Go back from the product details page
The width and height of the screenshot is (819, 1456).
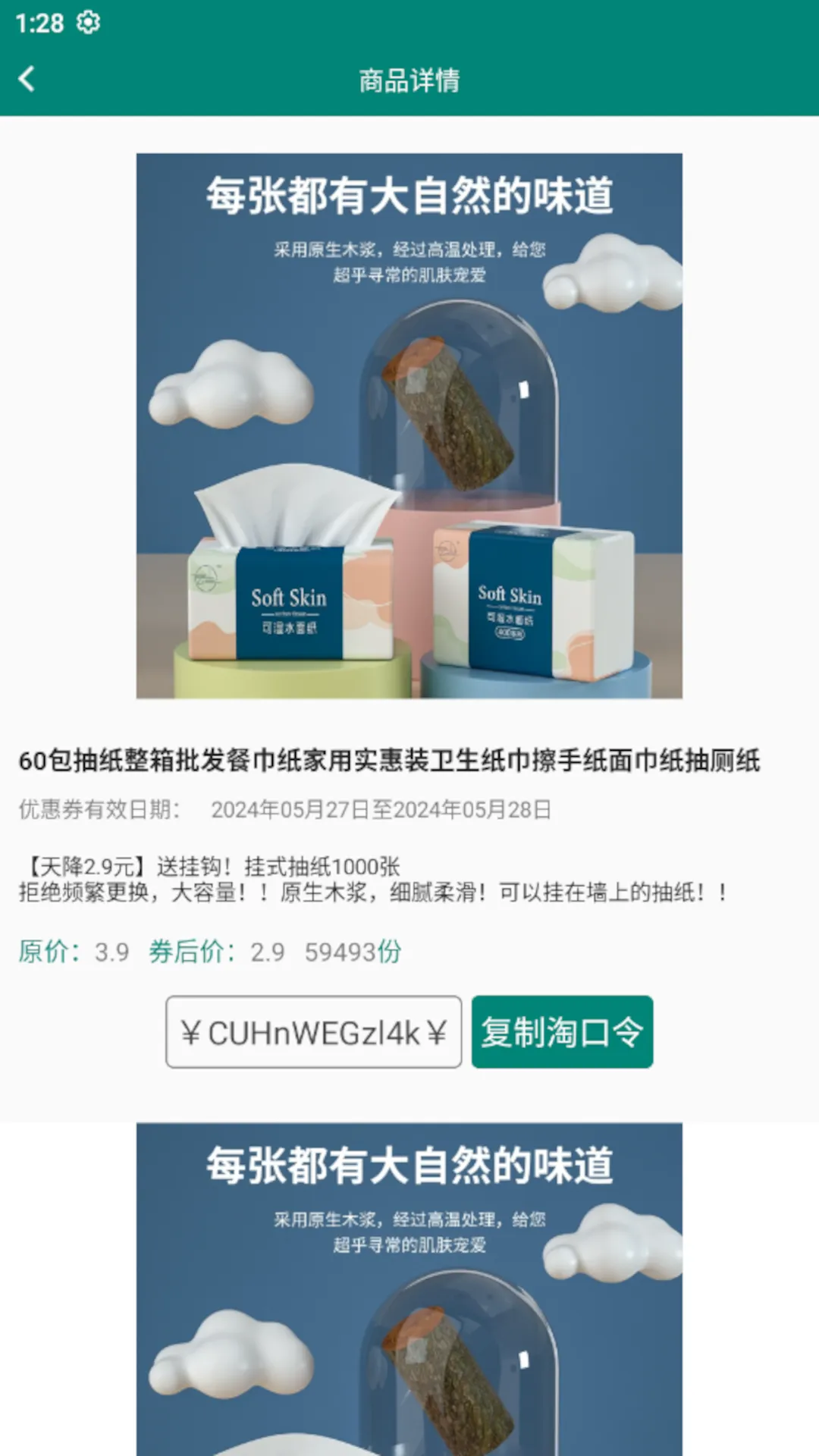coord(27,79)
